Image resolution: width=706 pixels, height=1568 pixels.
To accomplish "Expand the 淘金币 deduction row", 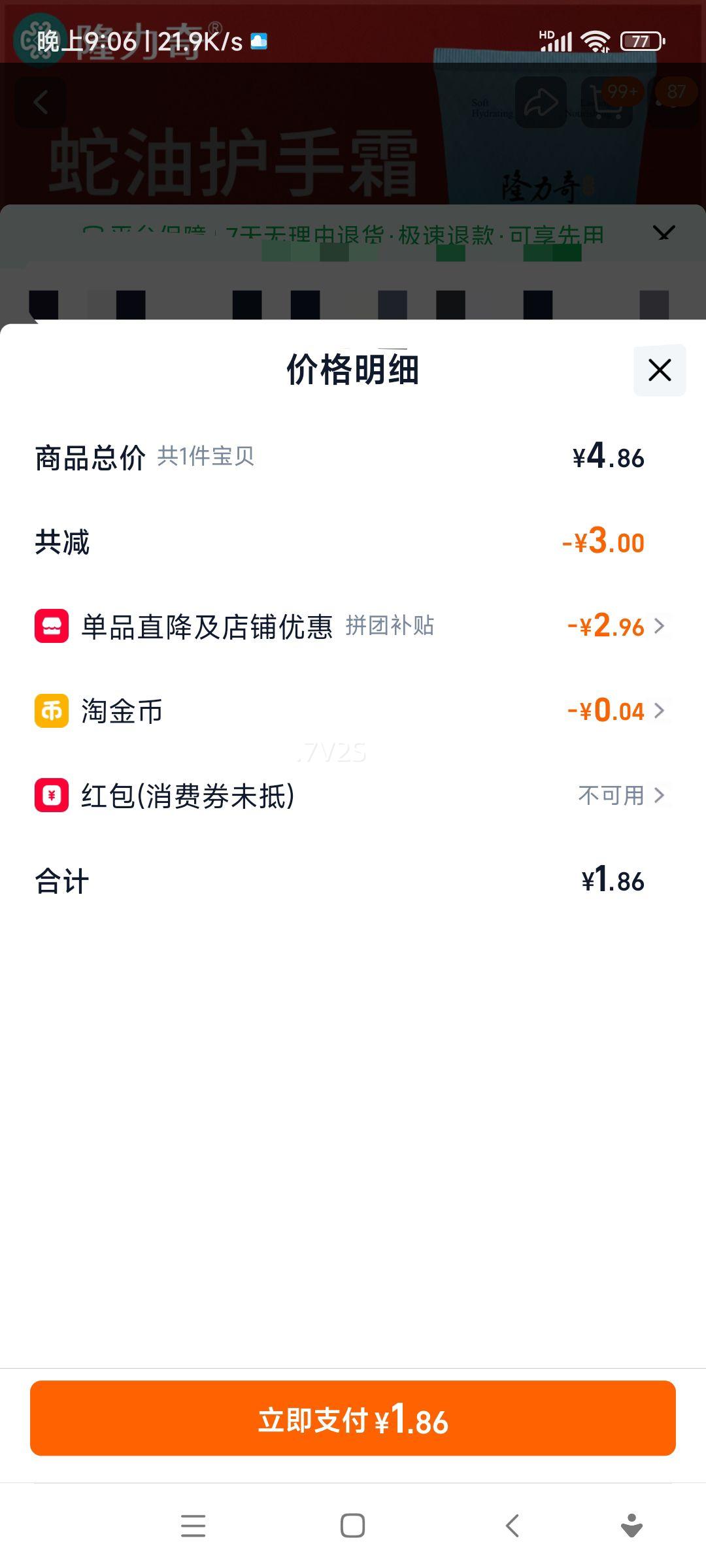I will [x=614, y=711].
